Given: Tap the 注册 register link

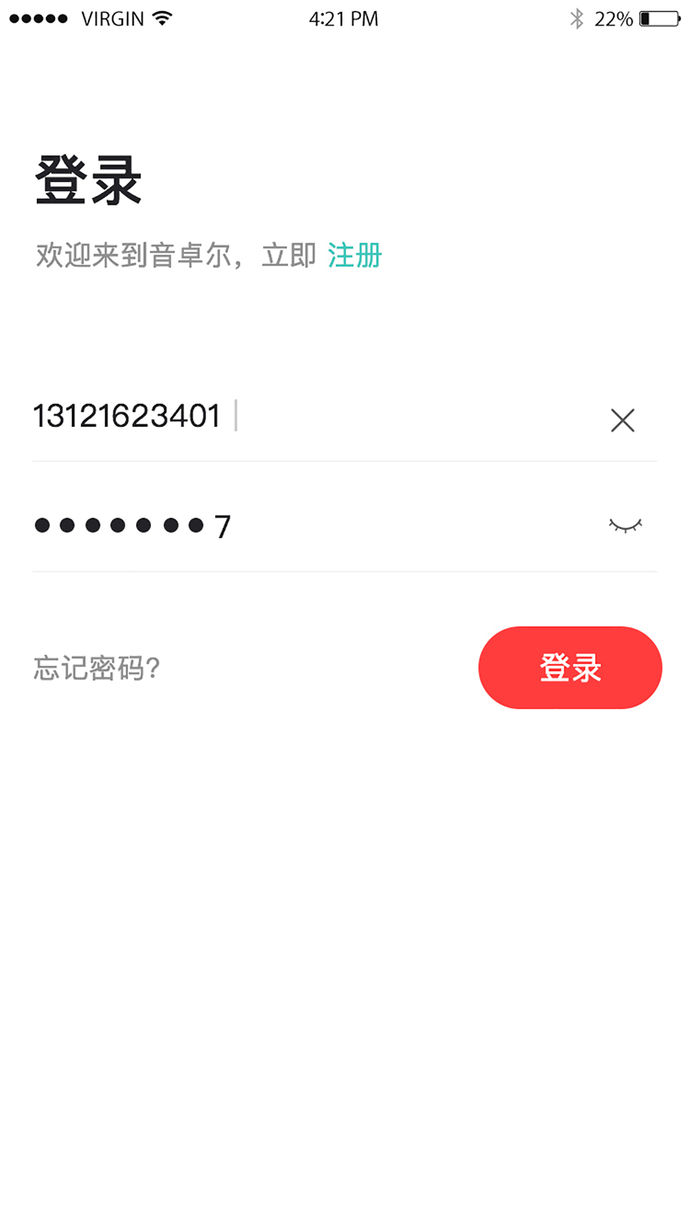Looking at the screenshot, I should coord(355,256).
